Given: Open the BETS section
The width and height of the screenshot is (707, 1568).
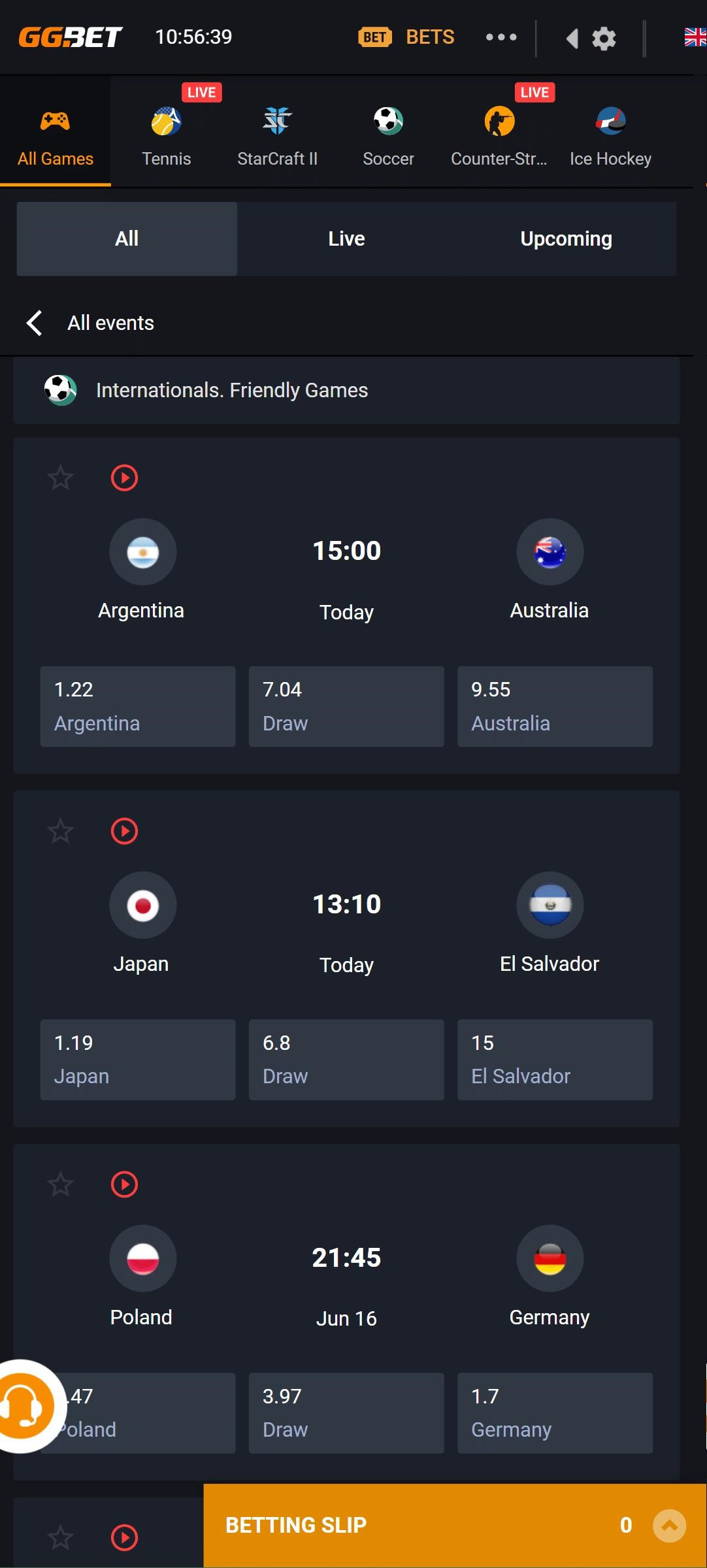Looking at the screenshot, I should click(x=406, y=37).
